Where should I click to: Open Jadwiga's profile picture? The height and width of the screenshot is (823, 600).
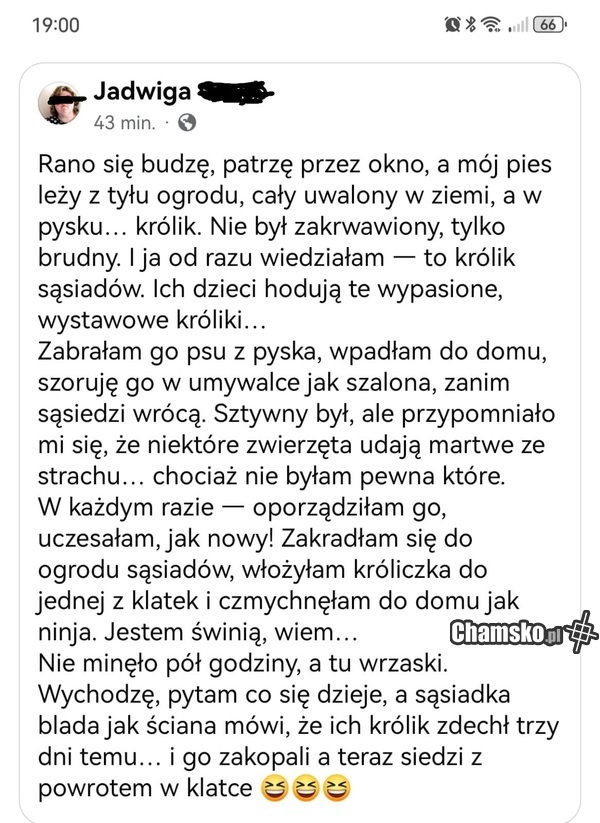tap(62, 105)
